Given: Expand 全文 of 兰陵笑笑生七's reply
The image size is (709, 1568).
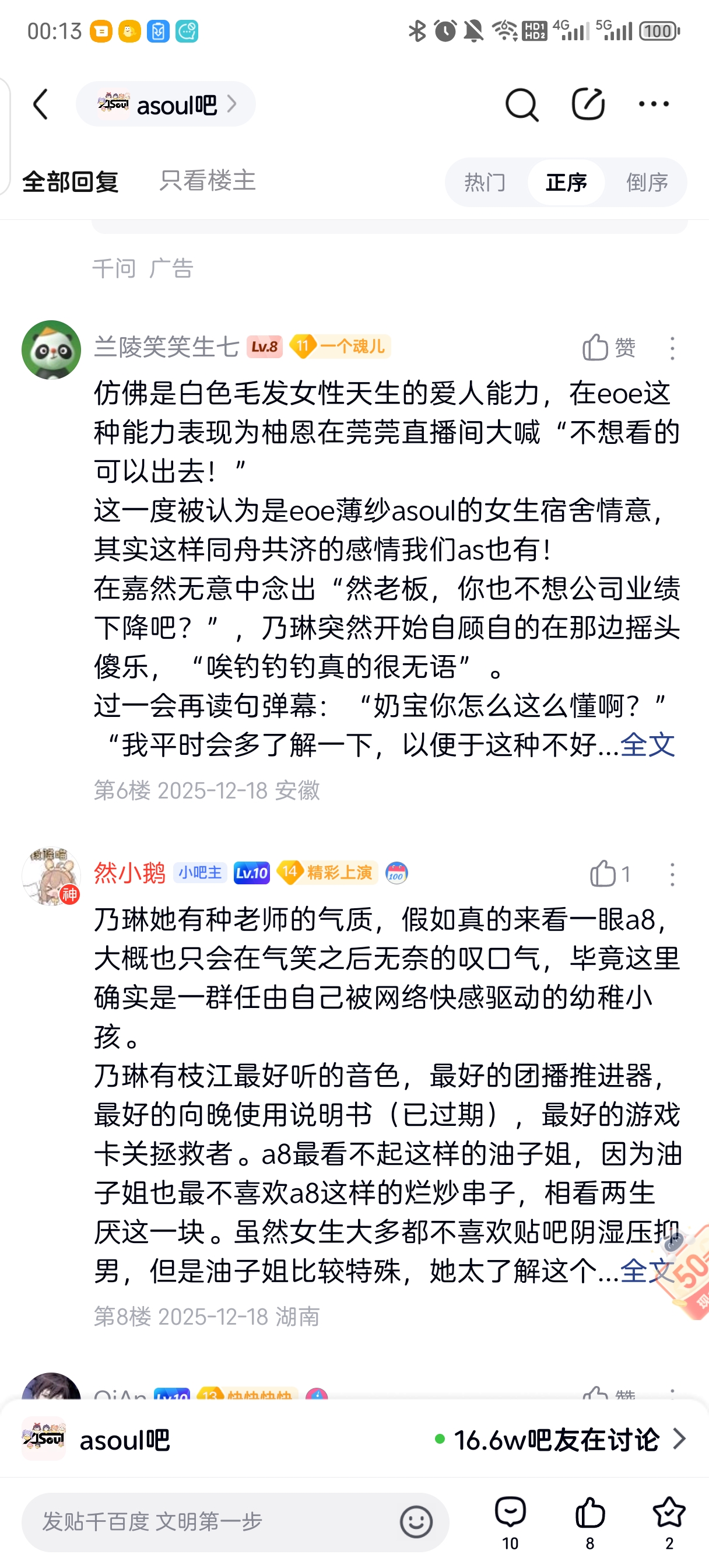Looking at the screenshot, I should (648, 744).
